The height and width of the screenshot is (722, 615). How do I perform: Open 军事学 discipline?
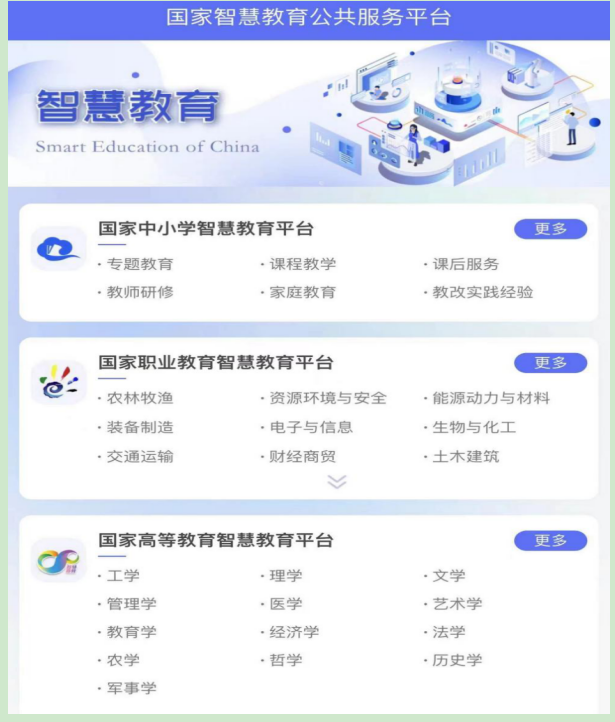click(x=131, y=688)
